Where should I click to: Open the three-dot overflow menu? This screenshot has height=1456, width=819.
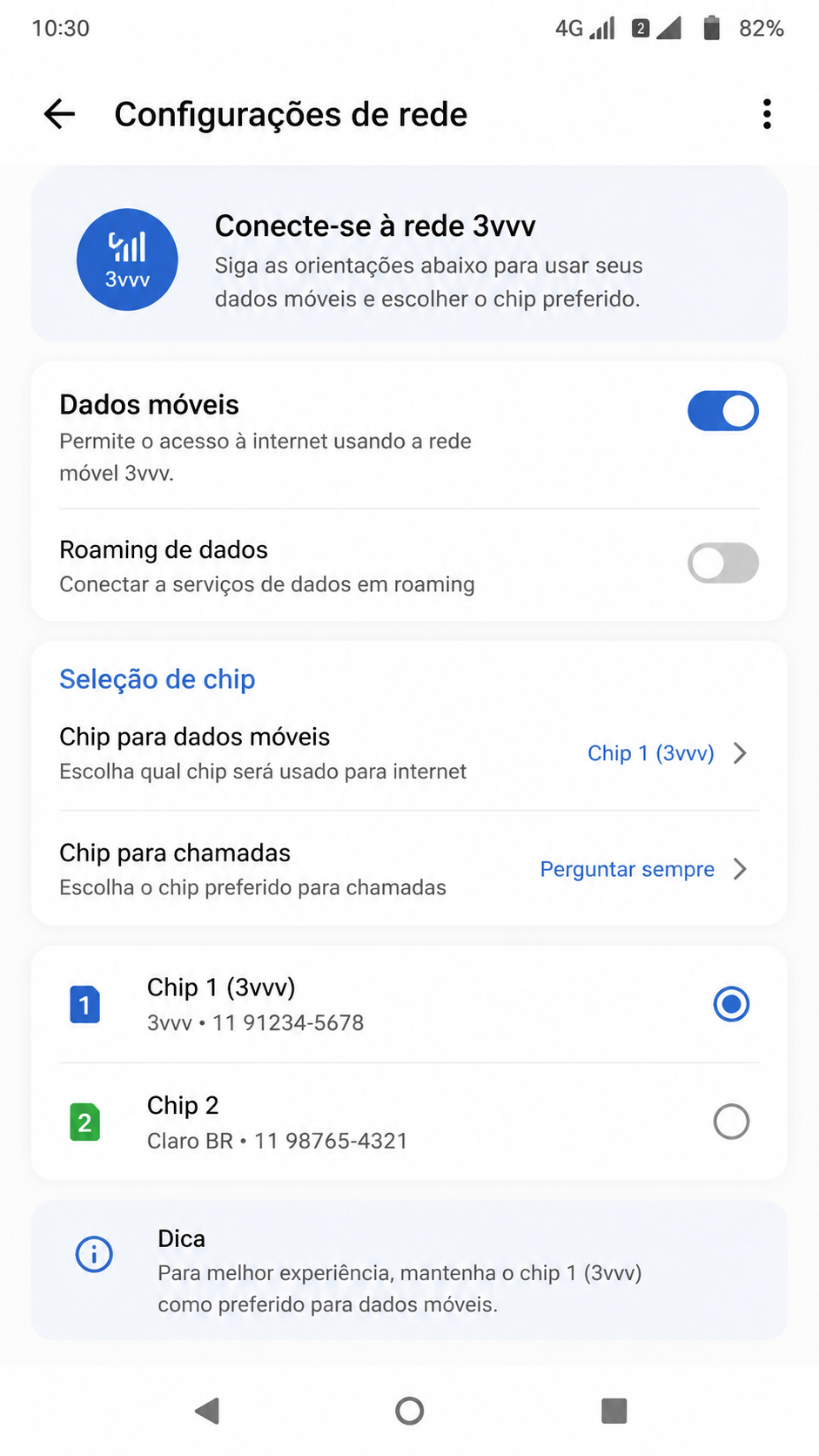tap(766, 114)
